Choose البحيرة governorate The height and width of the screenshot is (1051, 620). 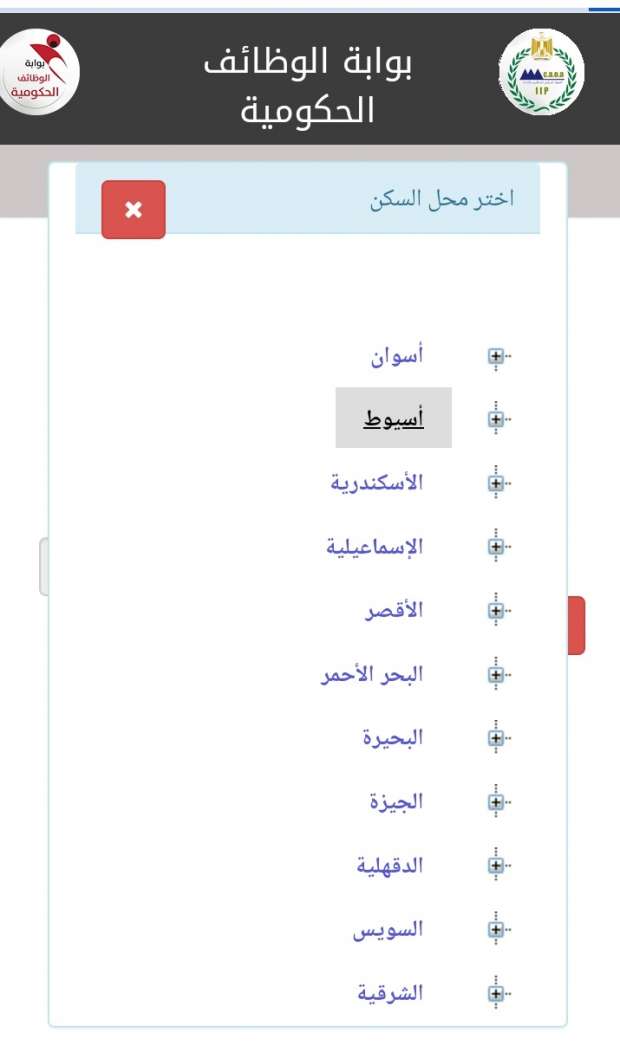coord(393,737)
